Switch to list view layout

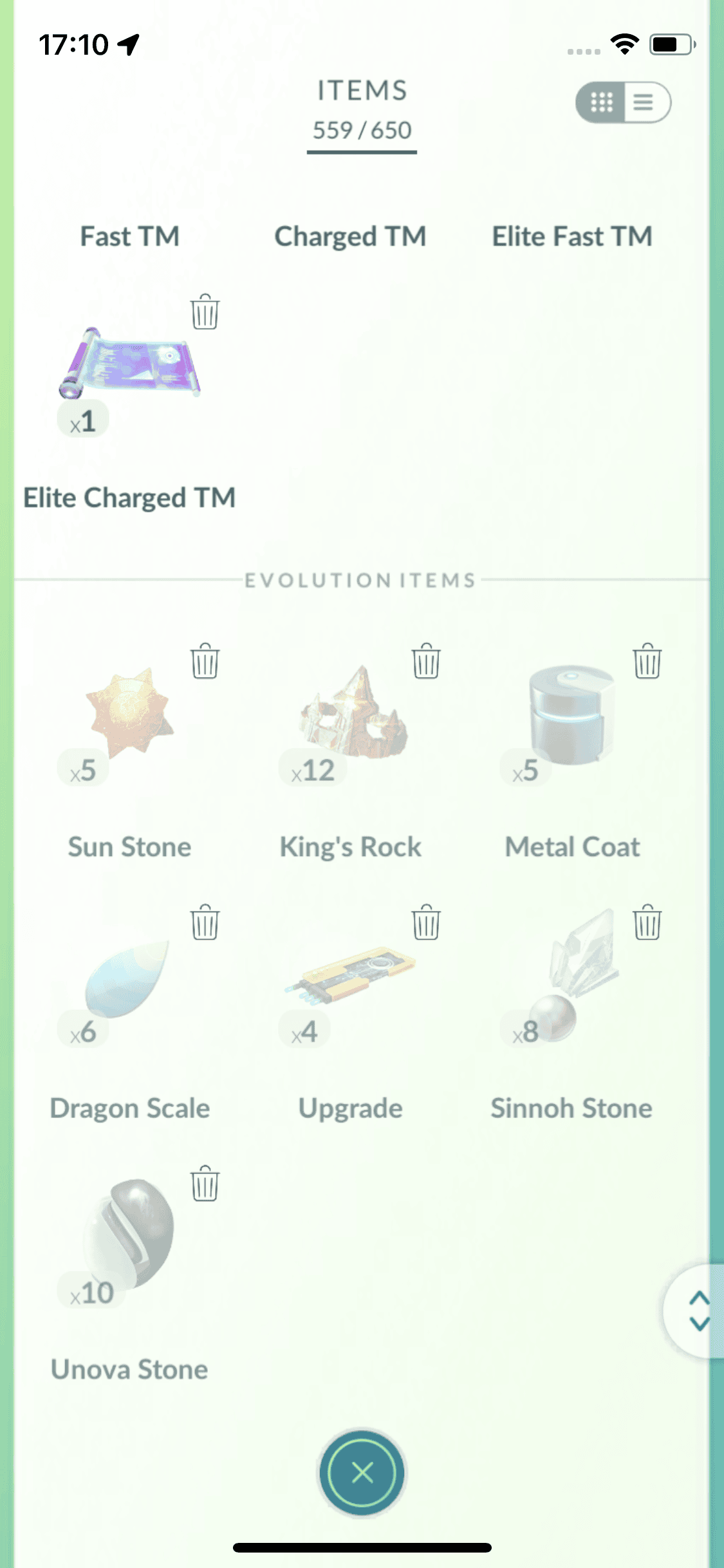tap(645, 102)
